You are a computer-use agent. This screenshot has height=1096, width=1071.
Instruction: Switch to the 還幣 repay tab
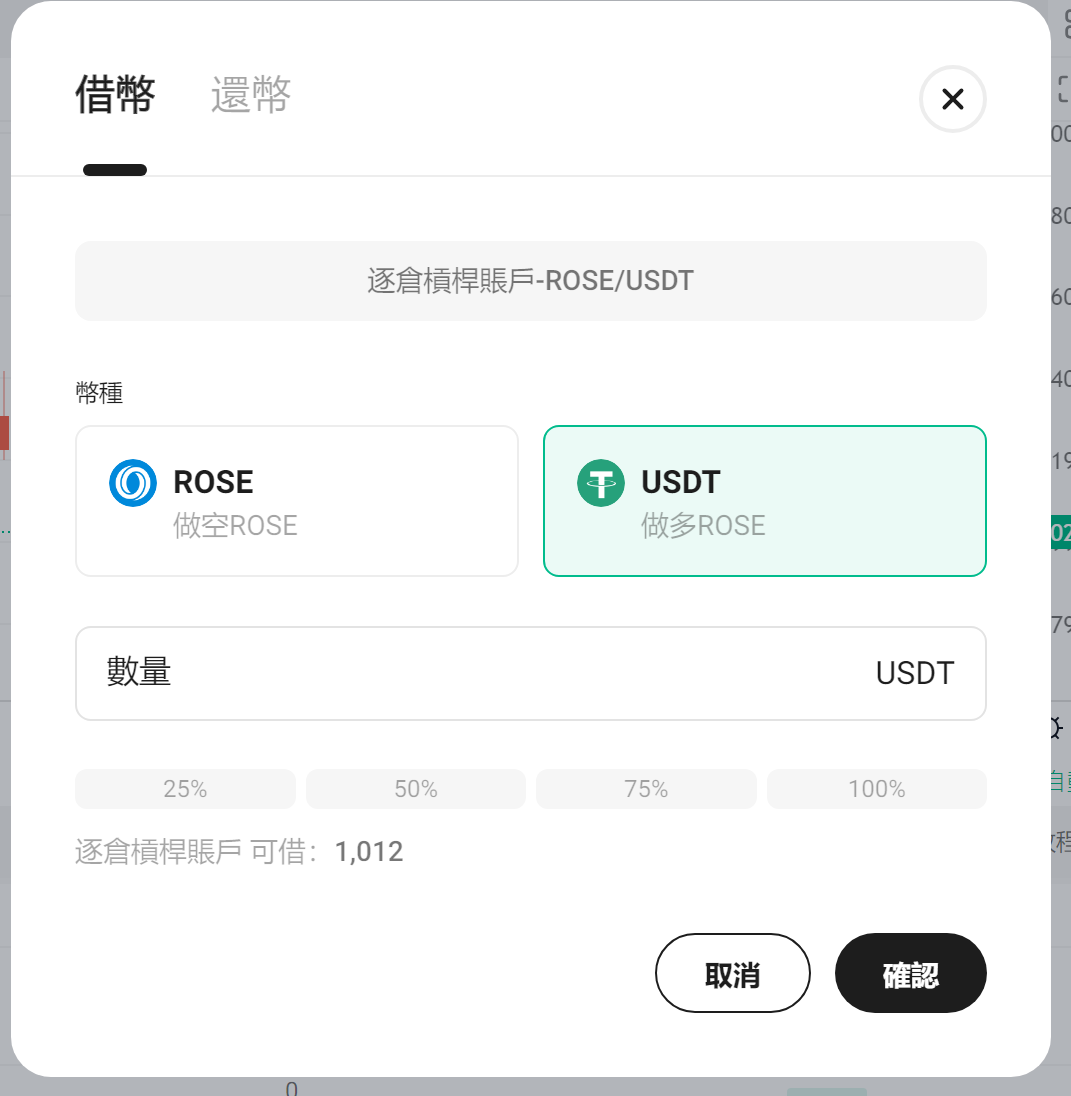point(250,96)
